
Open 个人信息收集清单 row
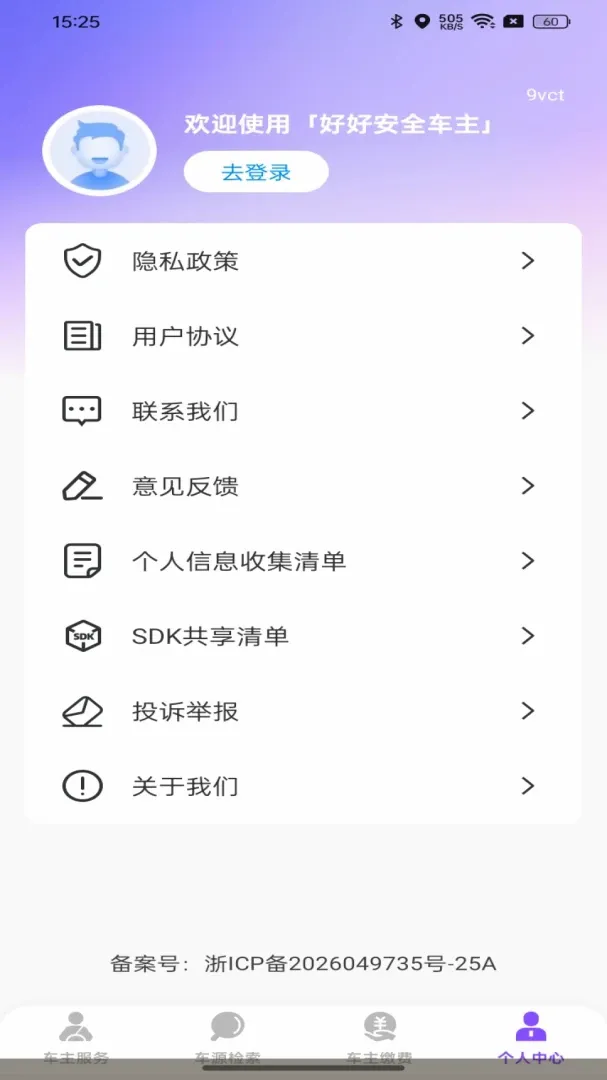click(303, 561)
